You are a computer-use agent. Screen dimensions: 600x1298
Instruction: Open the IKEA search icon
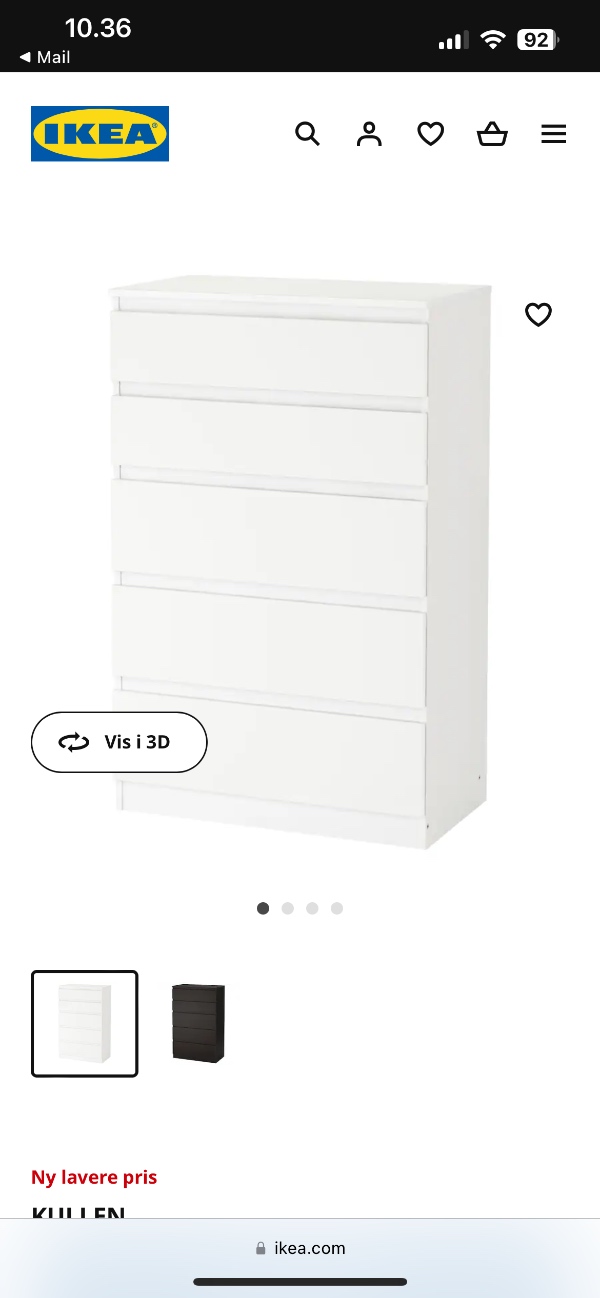307,134
